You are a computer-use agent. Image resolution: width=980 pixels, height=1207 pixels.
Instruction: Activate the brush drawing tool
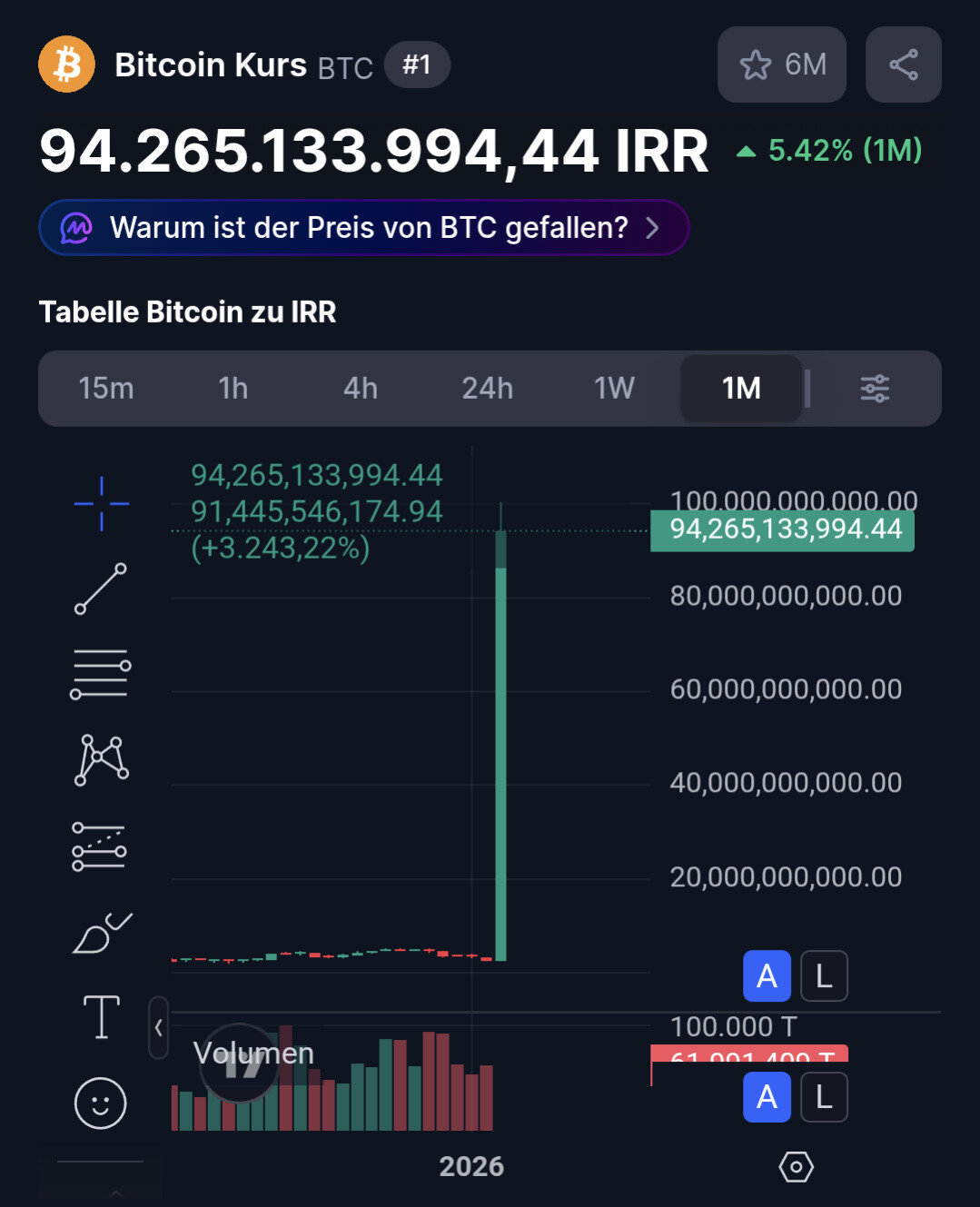[101, 933]
